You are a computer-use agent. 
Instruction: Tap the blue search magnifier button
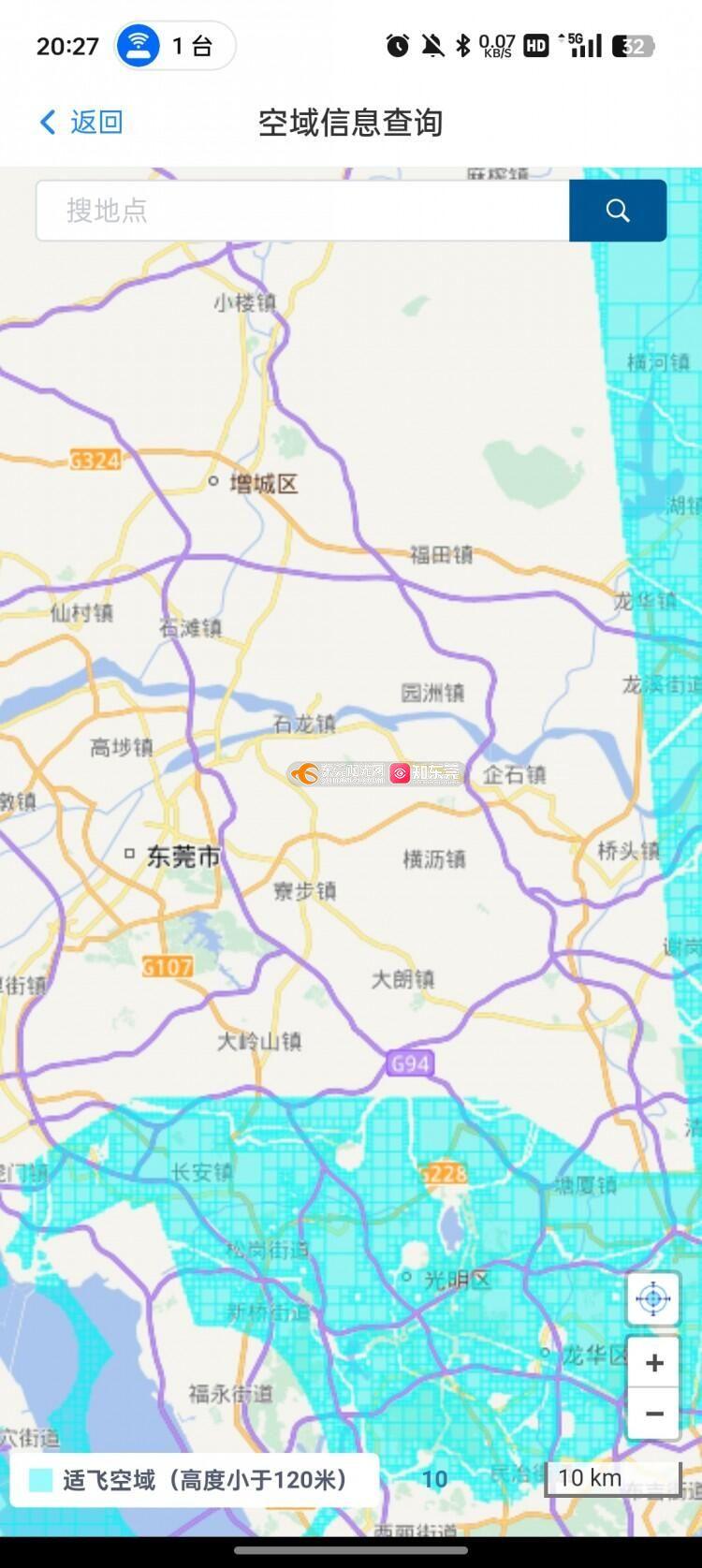click(x=618, y=211)
